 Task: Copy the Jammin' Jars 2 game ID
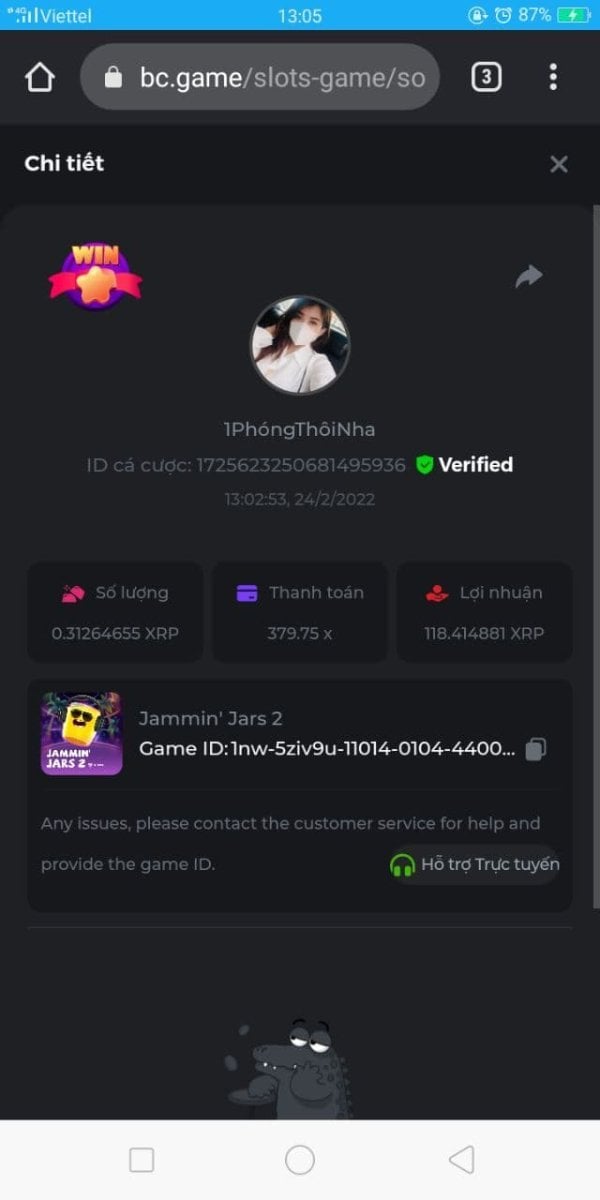pyautogui.click(x=537, y=749)
